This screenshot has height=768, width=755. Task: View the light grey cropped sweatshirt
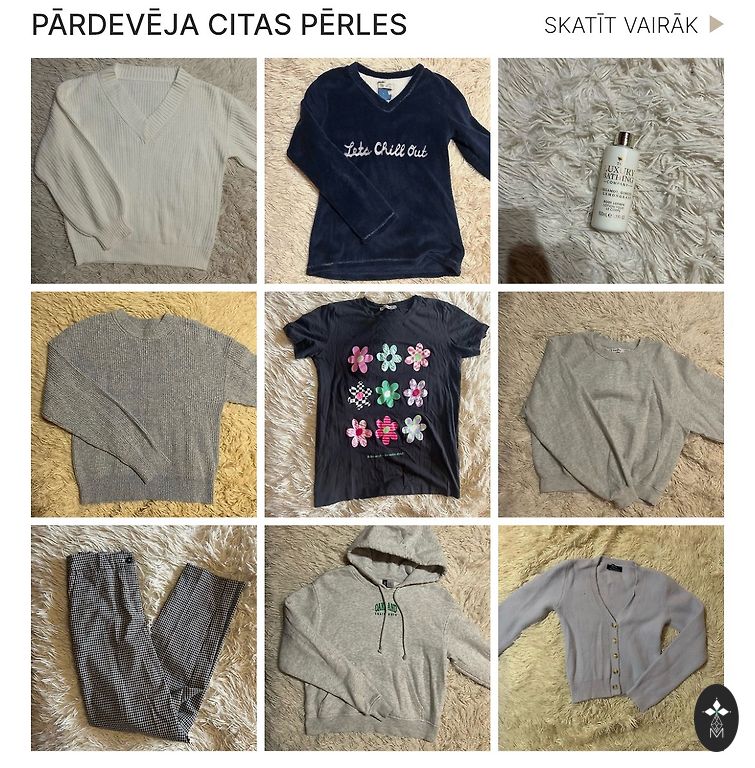coord(610,404)
